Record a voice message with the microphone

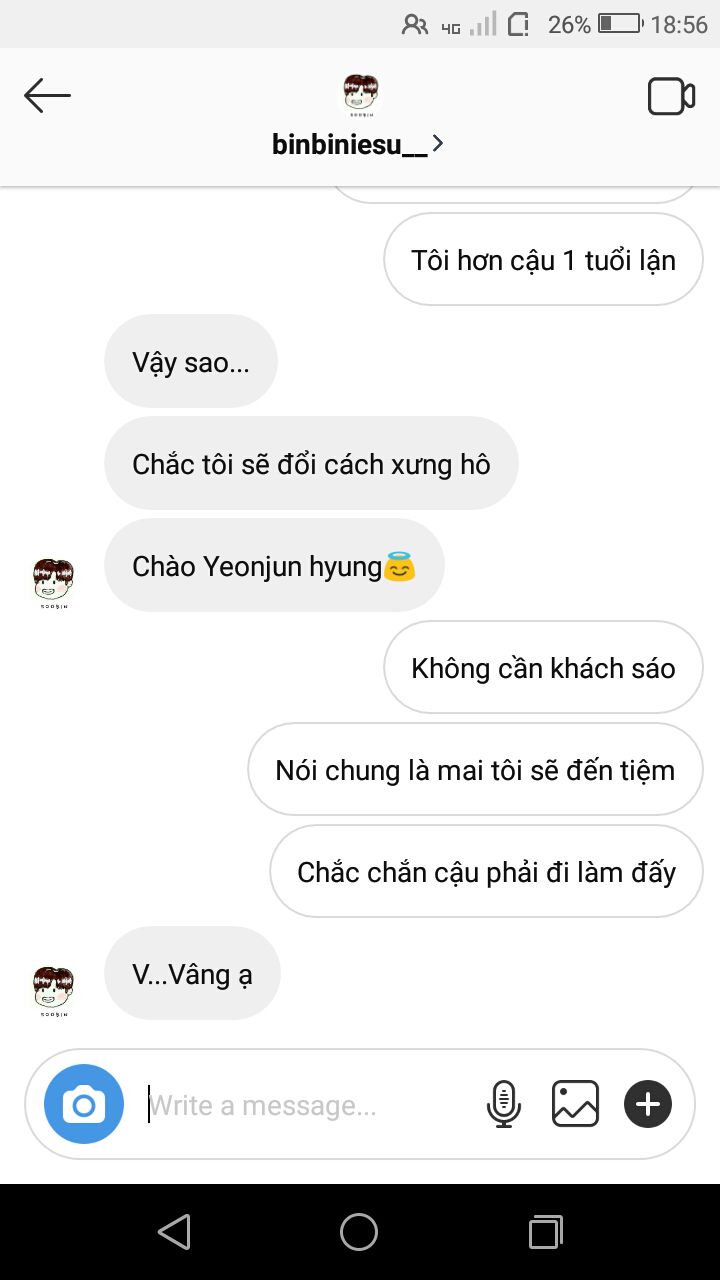point(504,1104)
